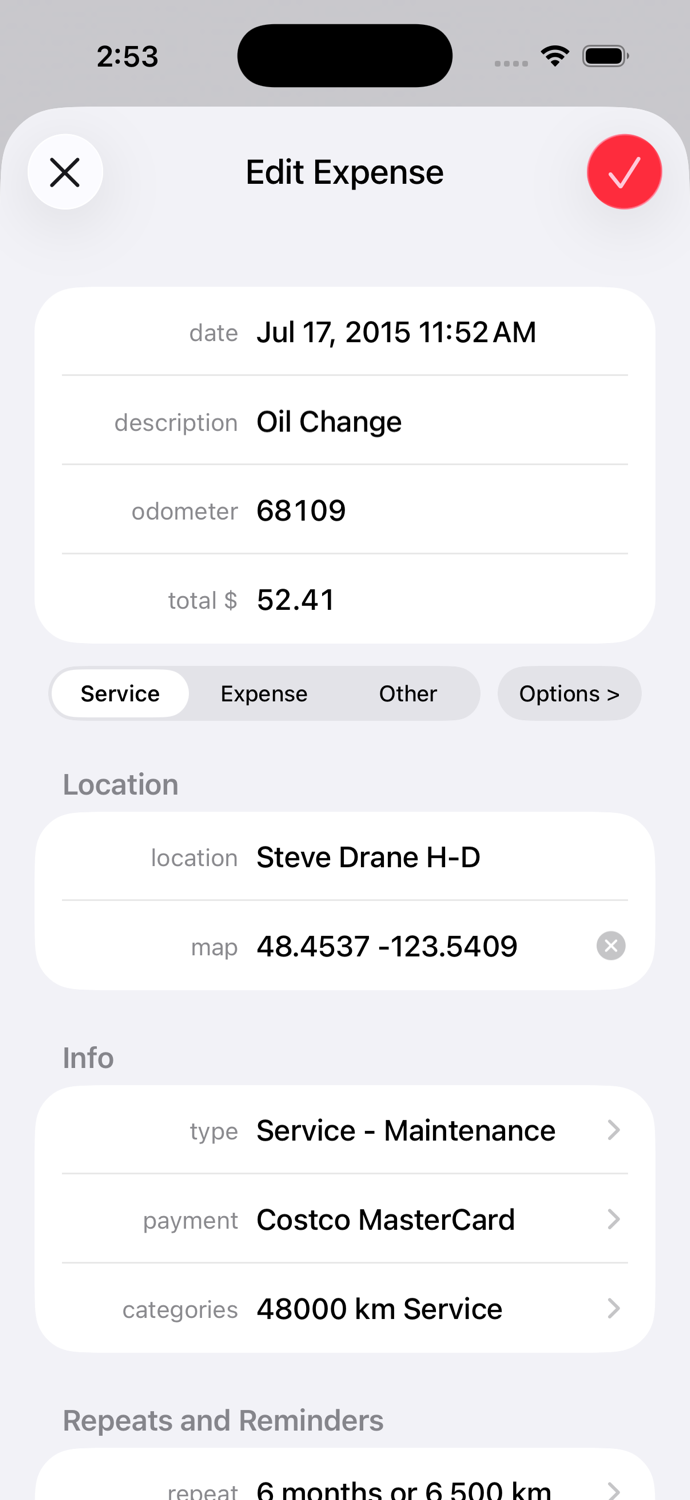
Task: Edit the date field
Action: 345,332
